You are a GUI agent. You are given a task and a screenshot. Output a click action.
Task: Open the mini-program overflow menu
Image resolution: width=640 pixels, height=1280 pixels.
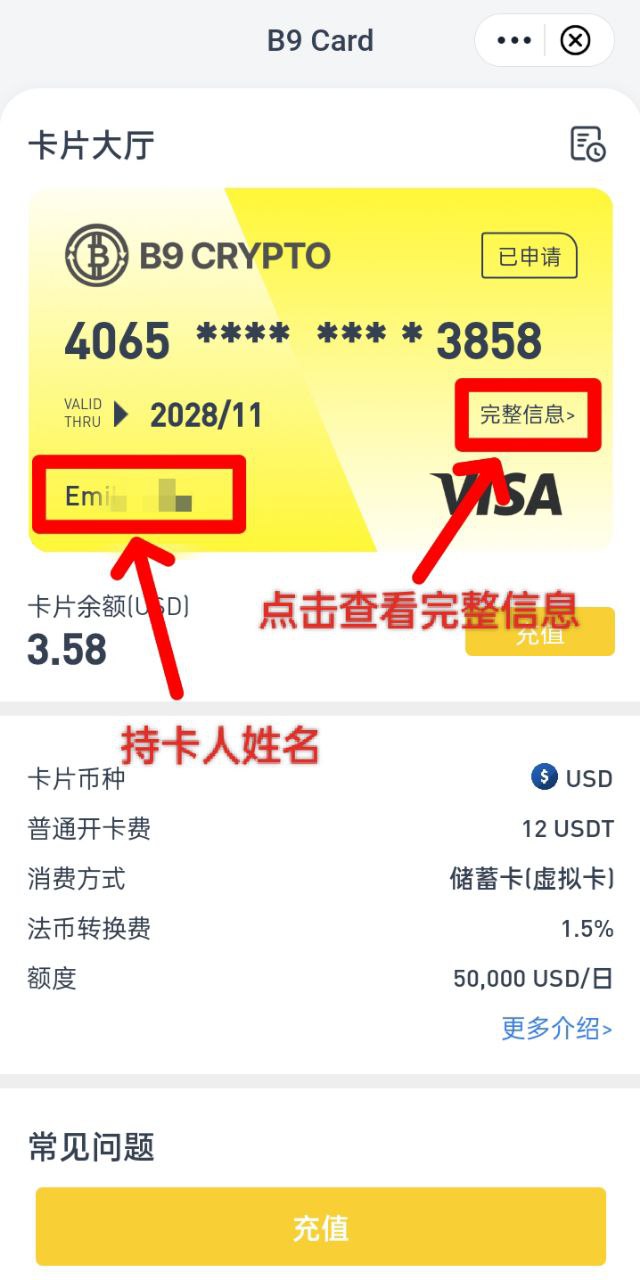click(514, 41)
